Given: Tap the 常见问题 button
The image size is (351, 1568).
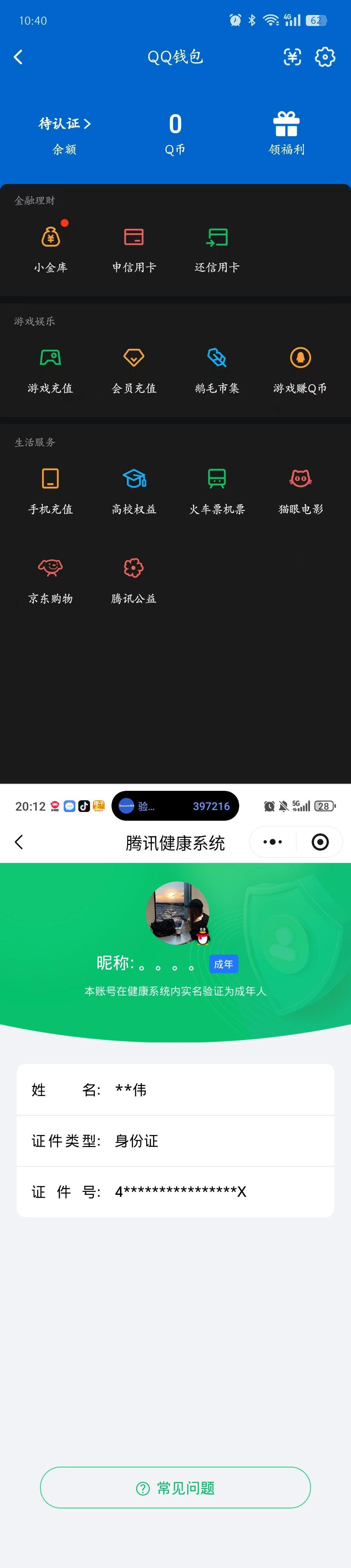Looking at the screenshot, I should pos(175,1488).
